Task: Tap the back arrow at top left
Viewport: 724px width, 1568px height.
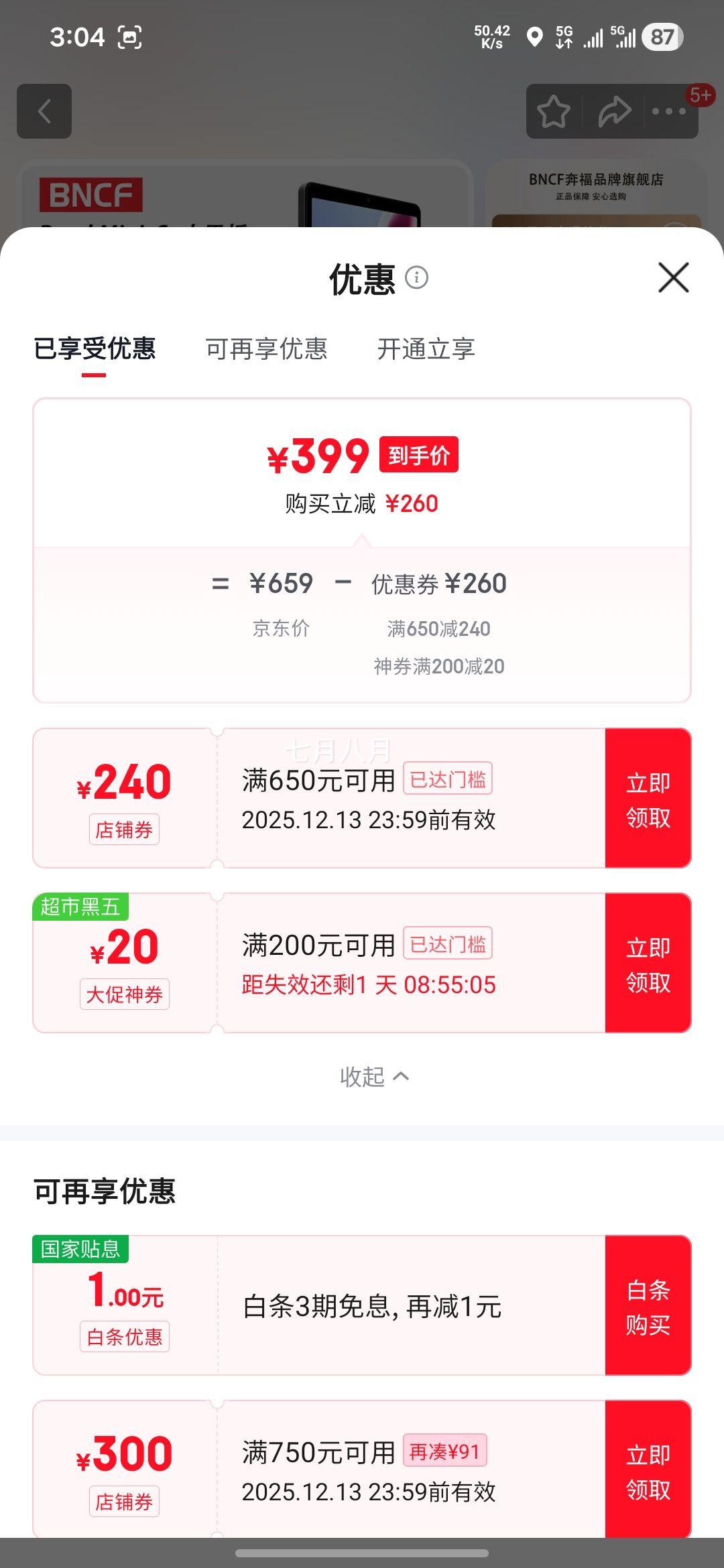Action: (44, 111)
